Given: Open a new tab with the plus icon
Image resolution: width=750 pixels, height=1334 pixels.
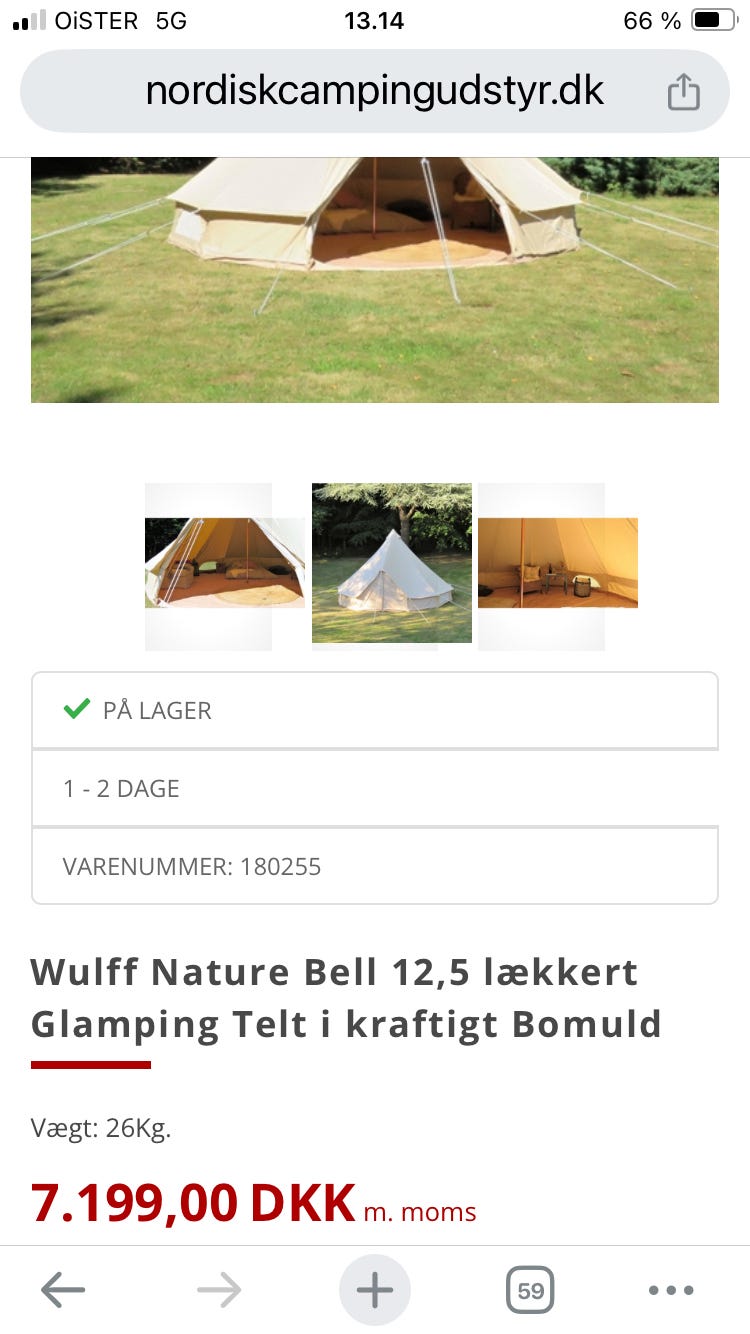Looking at the screenshot, I should point(374,1290).
